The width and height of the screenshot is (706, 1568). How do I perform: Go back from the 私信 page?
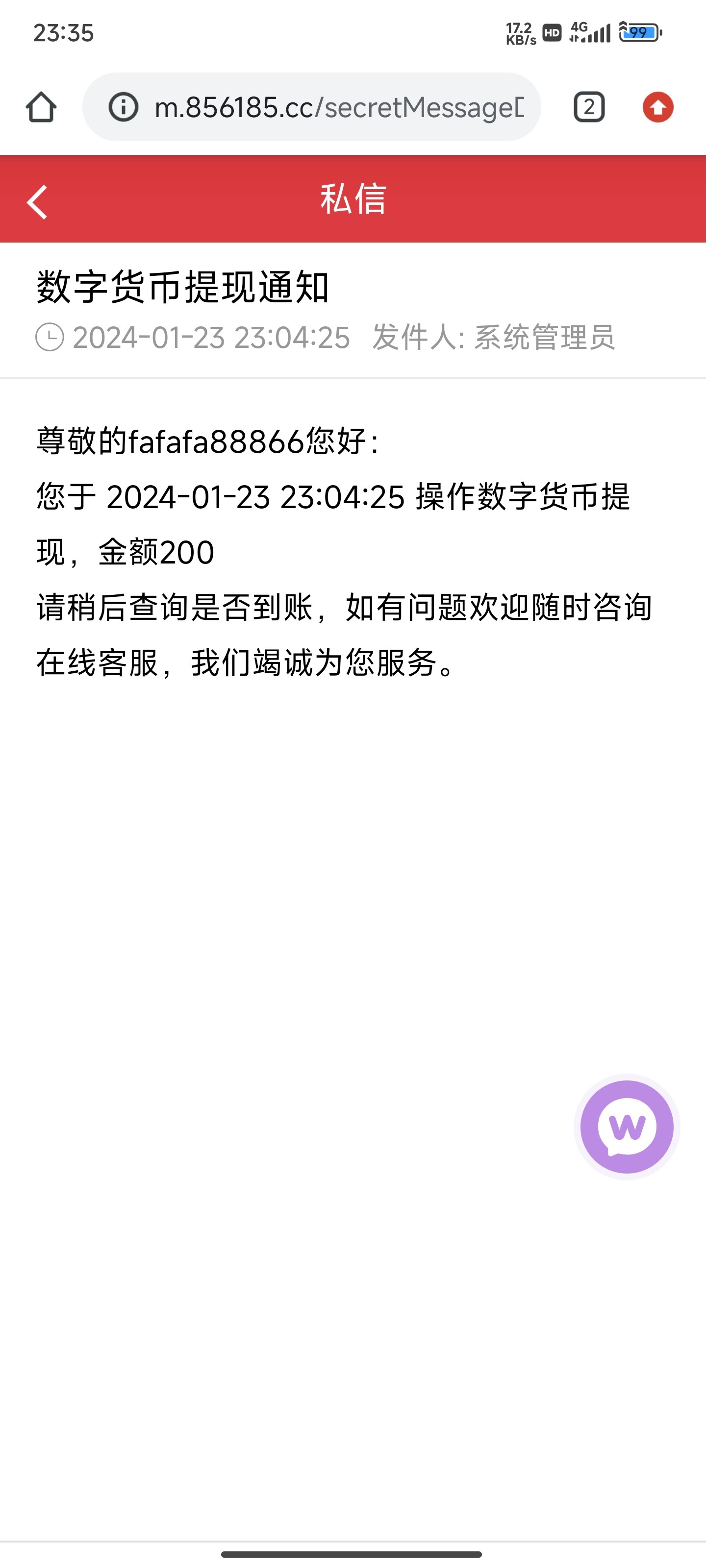tap(38, 201)
